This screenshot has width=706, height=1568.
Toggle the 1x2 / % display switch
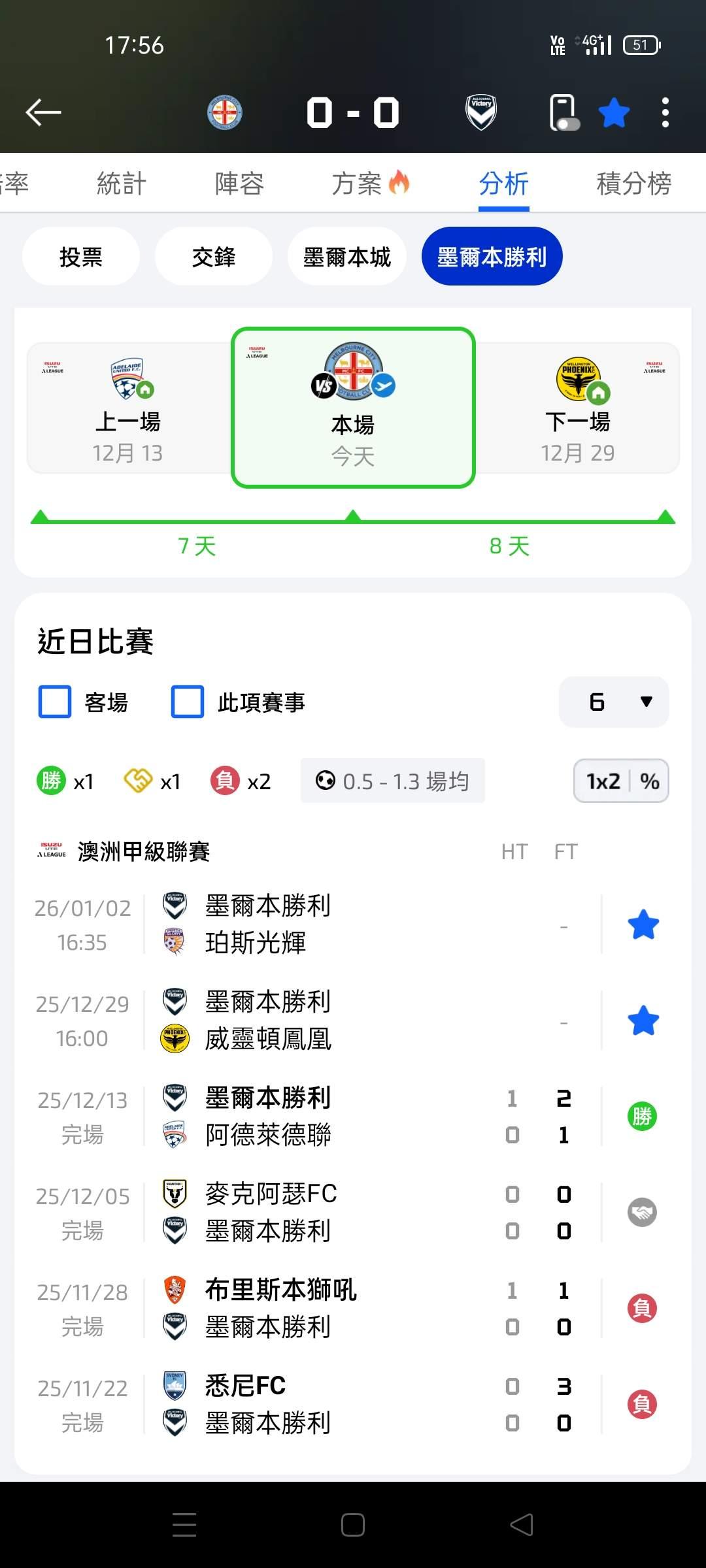620,781
